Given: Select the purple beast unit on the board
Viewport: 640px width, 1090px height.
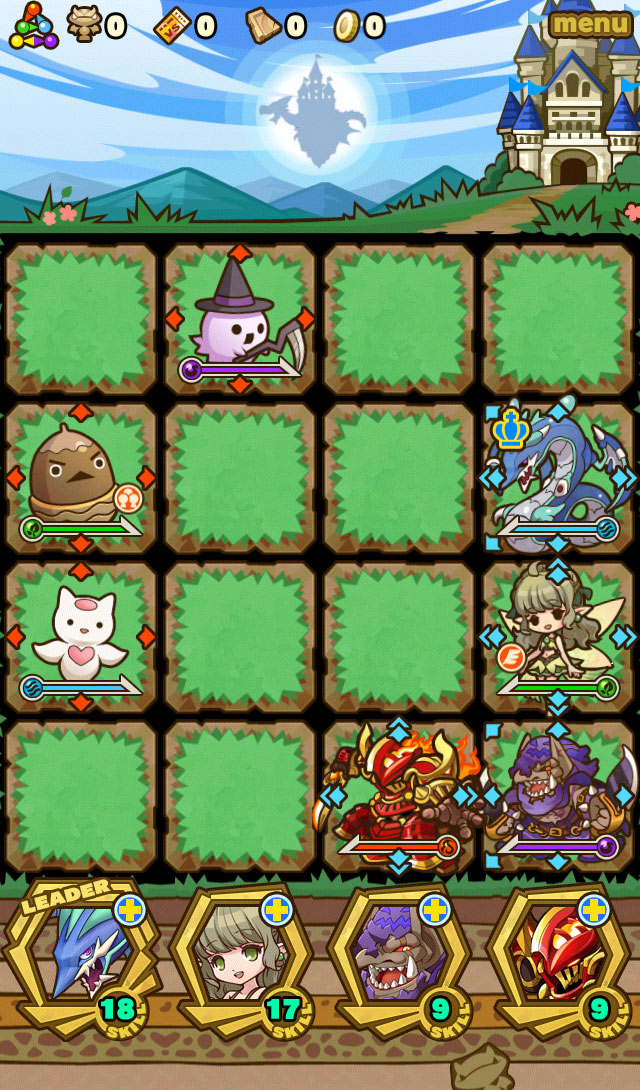Looking at the screenshot, I should click(x=558, y=797).
